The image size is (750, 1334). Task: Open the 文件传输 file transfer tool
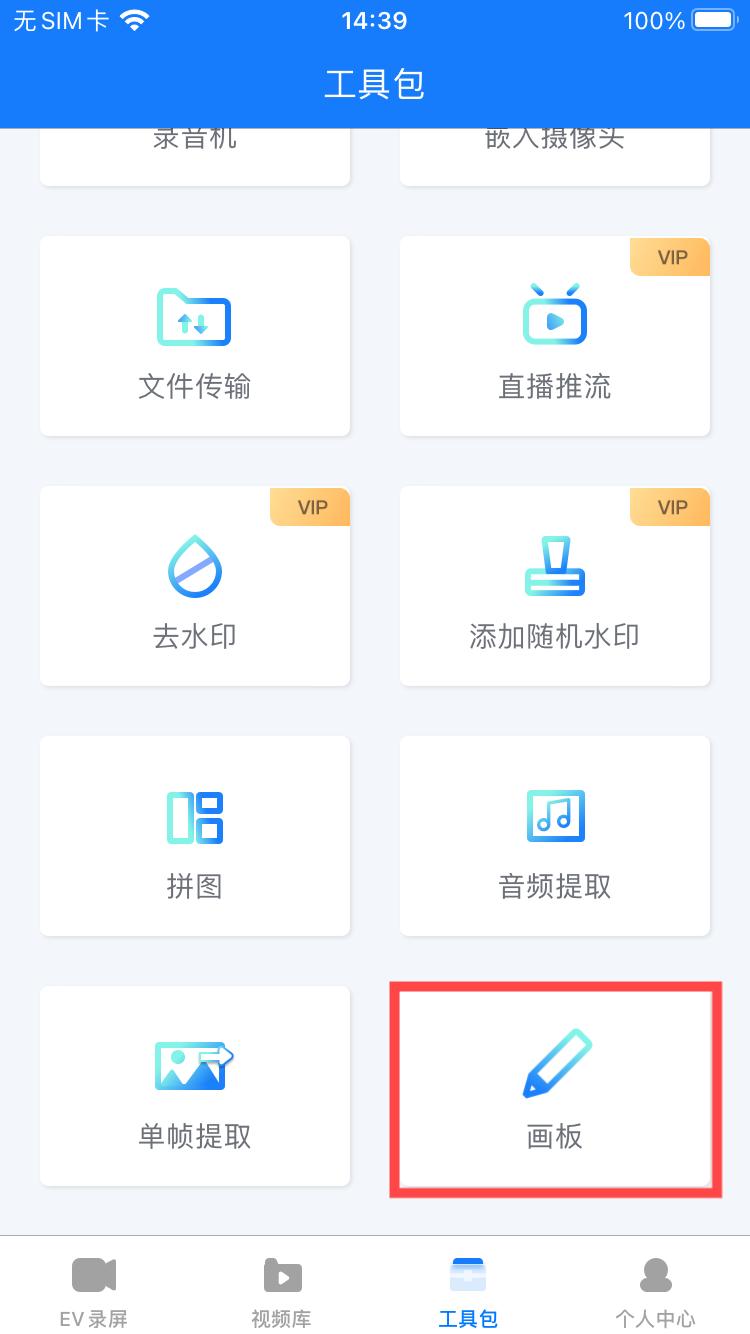[x=195, y=336]
